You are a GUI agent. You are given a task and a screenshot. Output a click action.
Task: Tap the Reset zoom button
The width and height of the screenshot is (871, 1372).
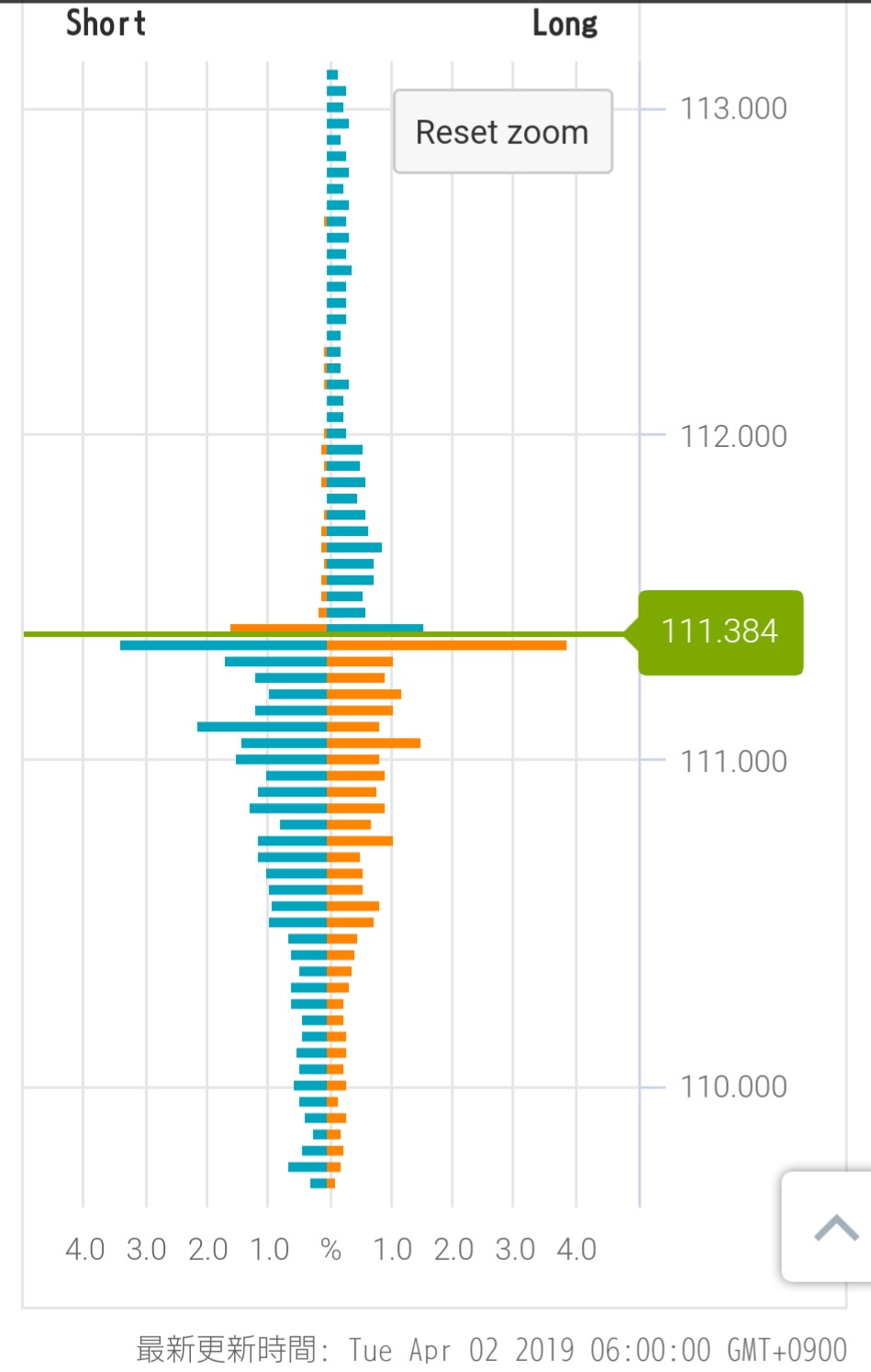(x=502, y=132)
